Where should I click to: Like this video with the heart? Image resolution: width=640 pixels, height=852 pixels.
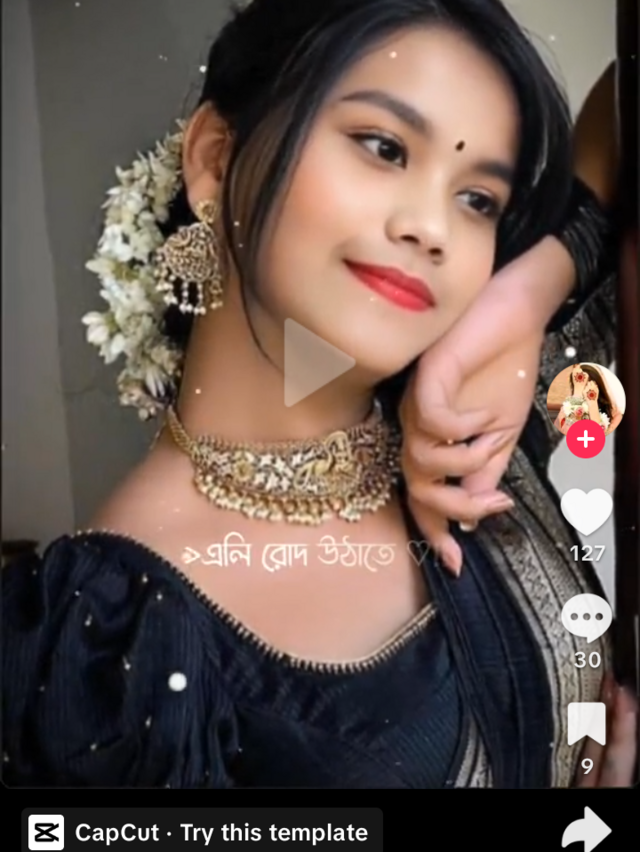586,512
